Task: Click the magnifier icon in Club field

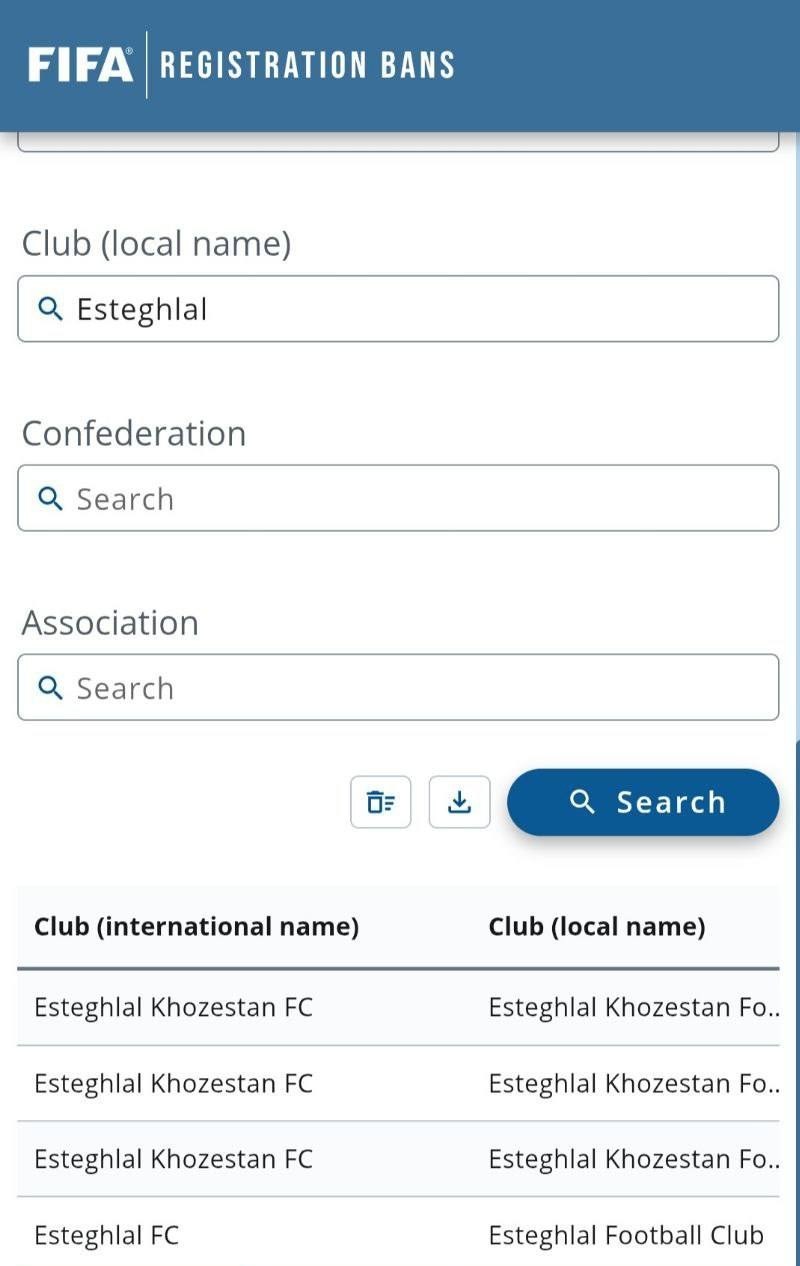Action: (x=51, y=308)
